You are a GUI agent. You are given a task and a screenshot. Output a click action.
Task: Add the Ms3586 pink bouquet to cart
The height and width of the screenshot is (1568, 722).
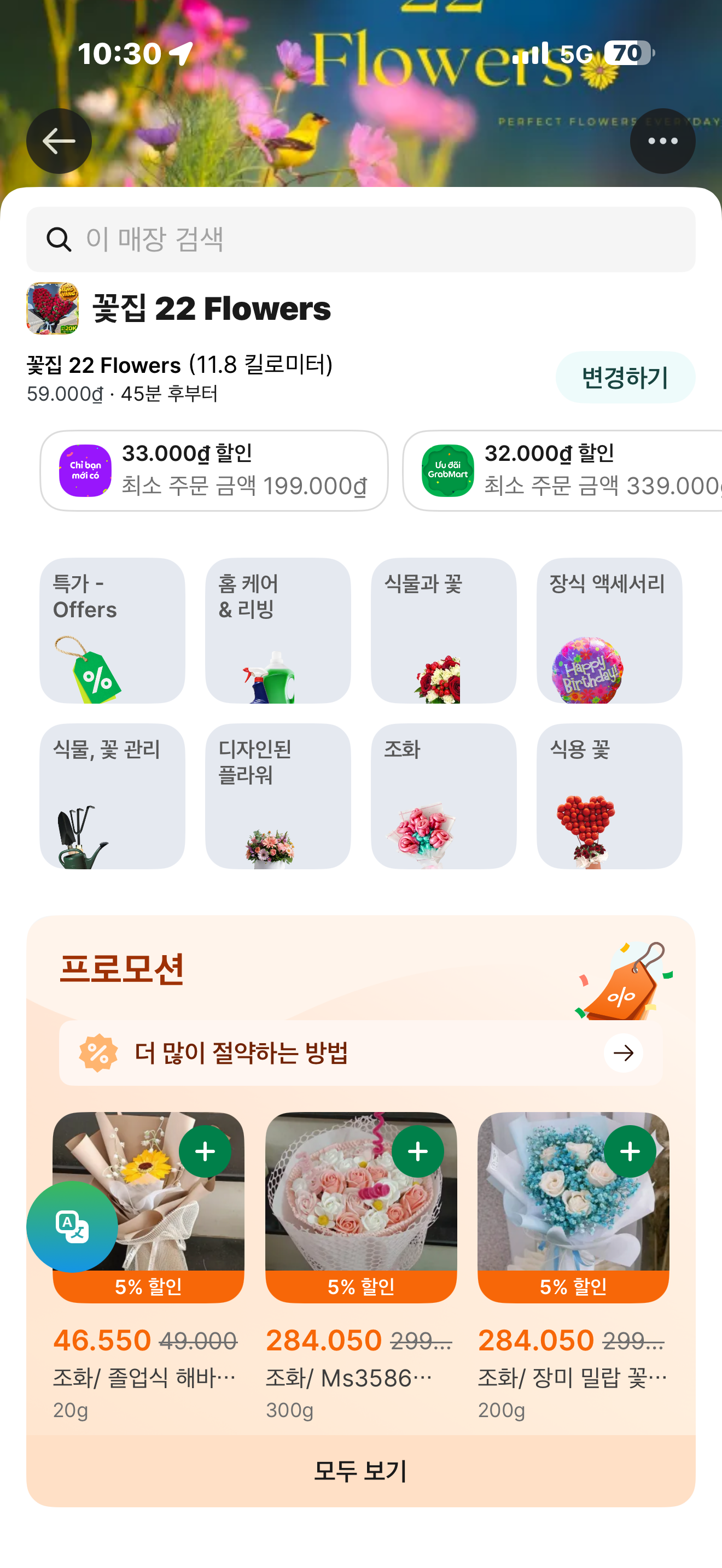point(418,1151)
